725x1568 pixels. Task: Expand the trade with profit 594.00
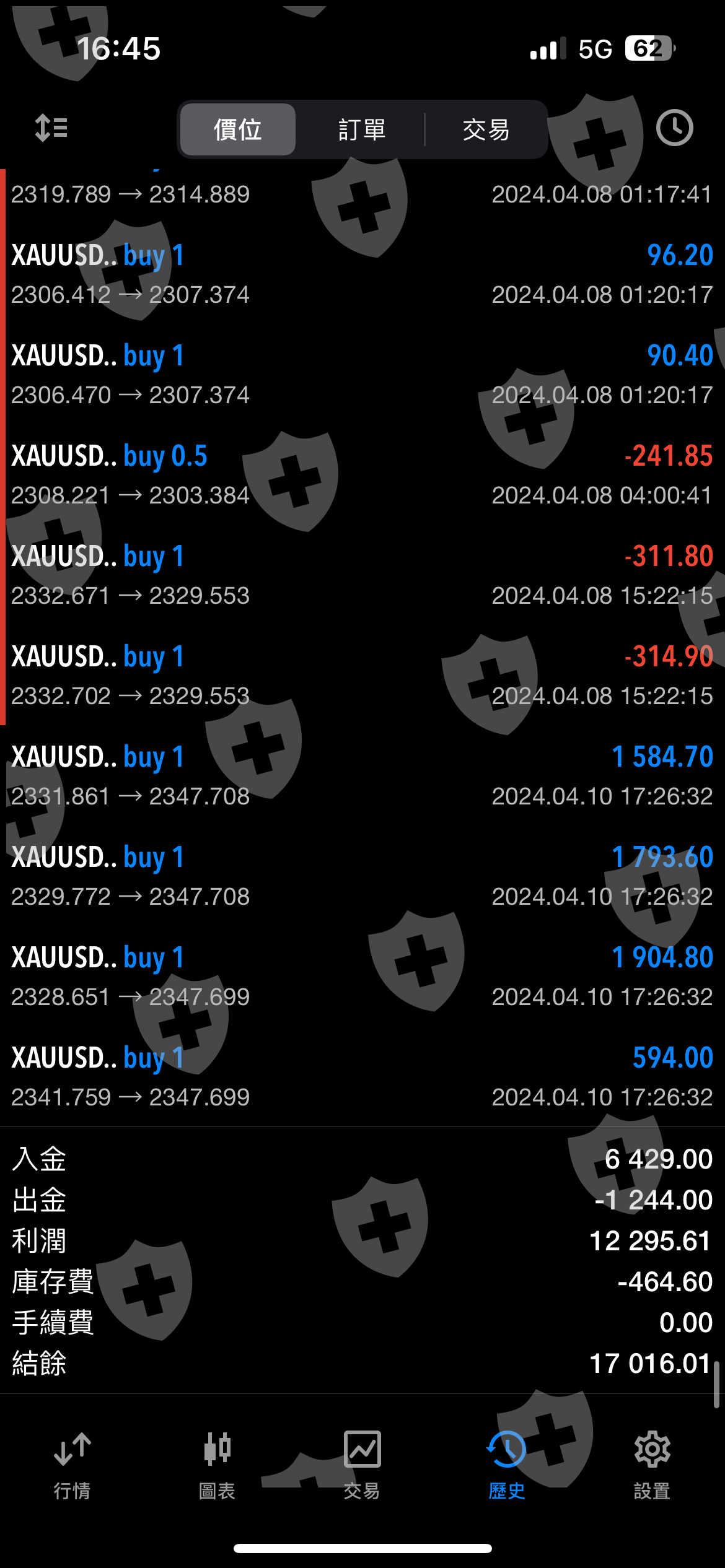pyautogui.click(x=362, y=1076)
